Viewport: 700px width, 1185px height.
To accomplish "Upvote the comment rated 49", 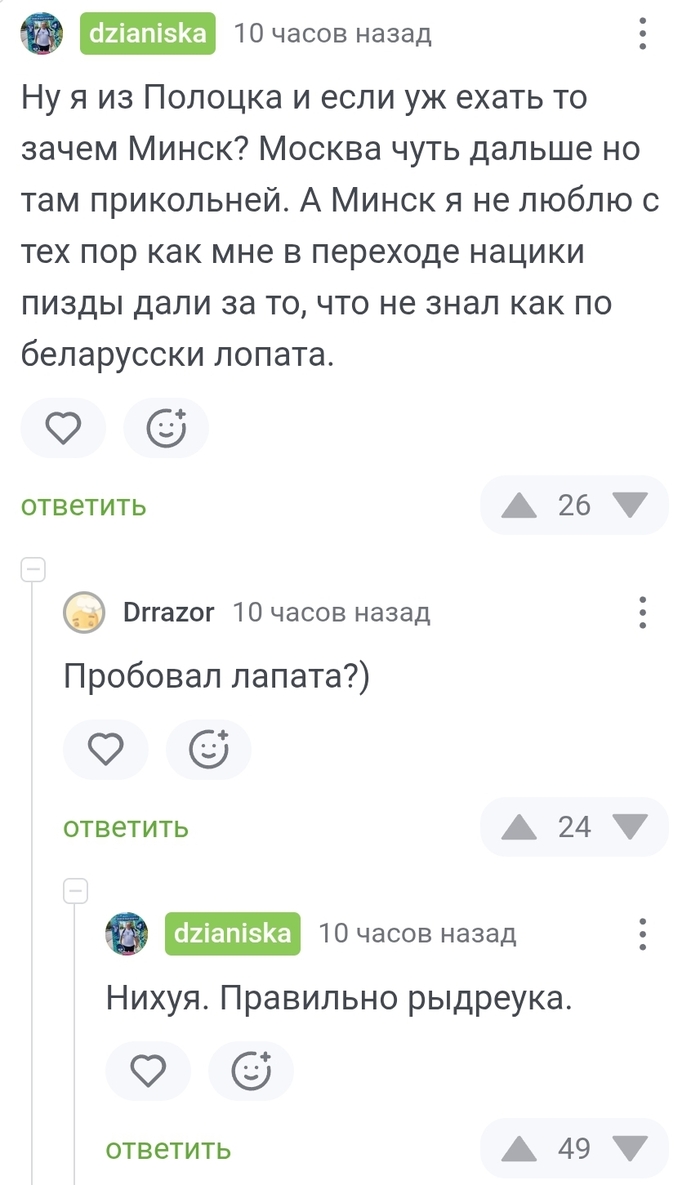I will [519, 1149].
